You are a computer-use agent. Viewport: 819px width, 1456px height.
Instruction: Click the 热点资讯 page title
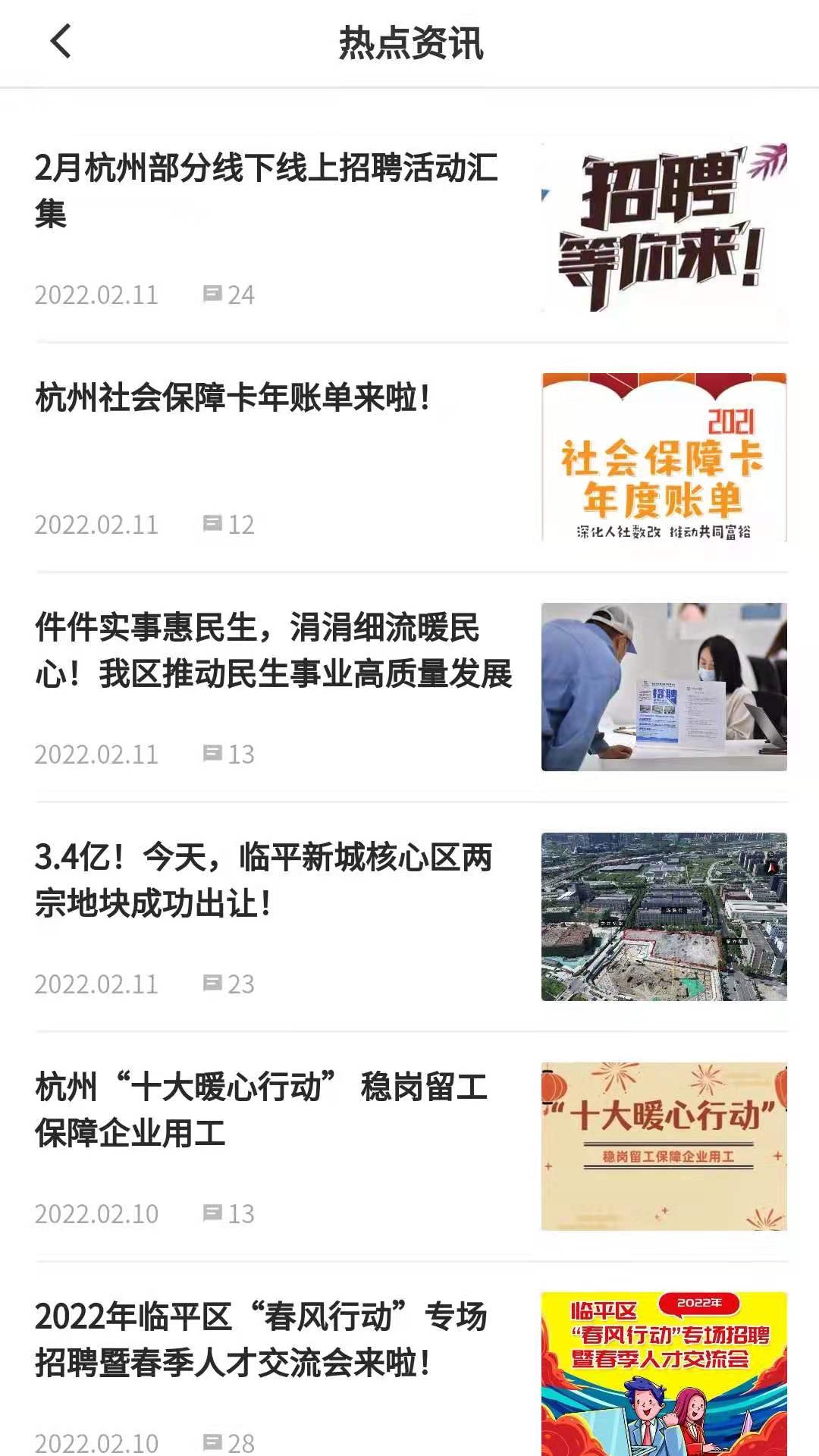[409, 43]
